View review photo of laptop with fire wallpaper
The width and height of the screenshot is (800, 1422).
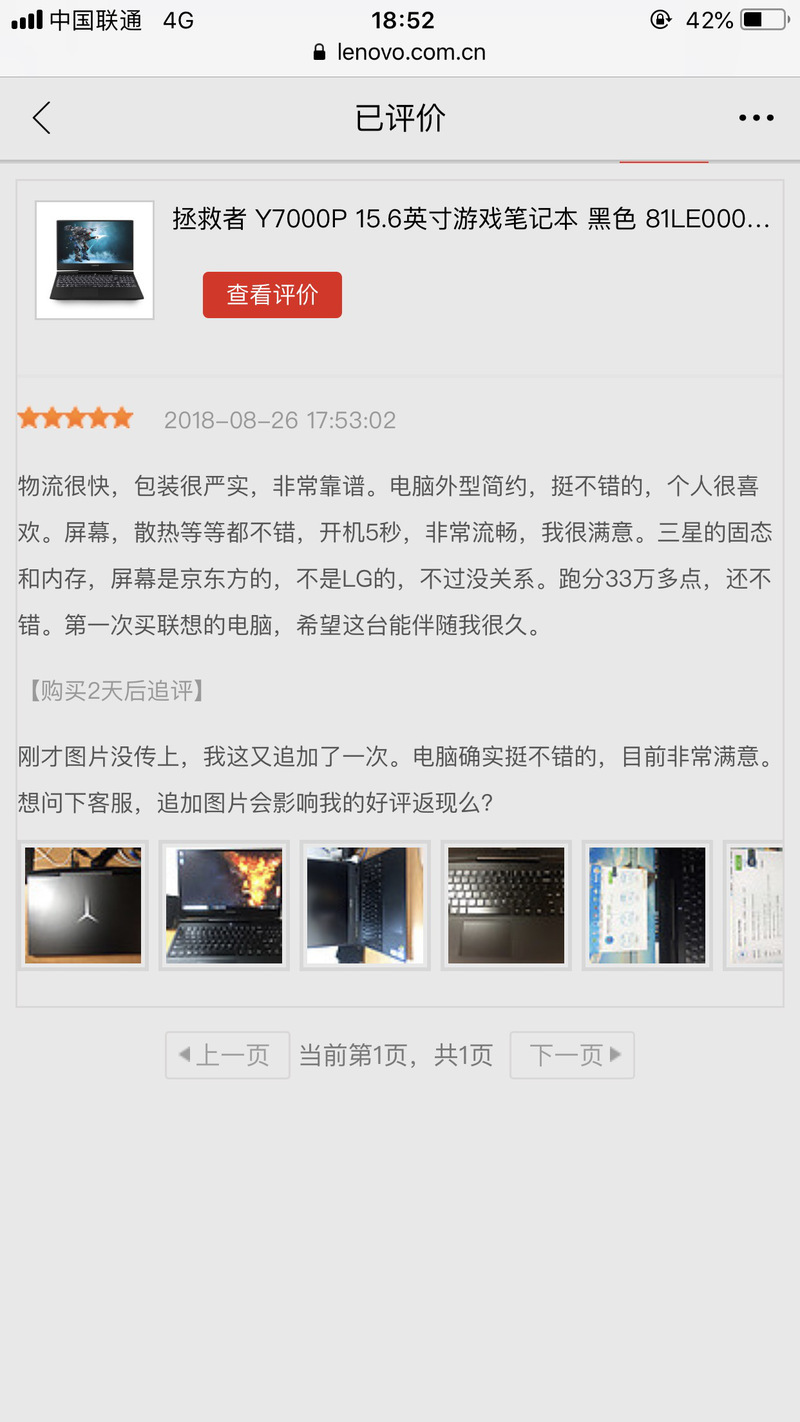pyautogui.click(x=224, y=906)
